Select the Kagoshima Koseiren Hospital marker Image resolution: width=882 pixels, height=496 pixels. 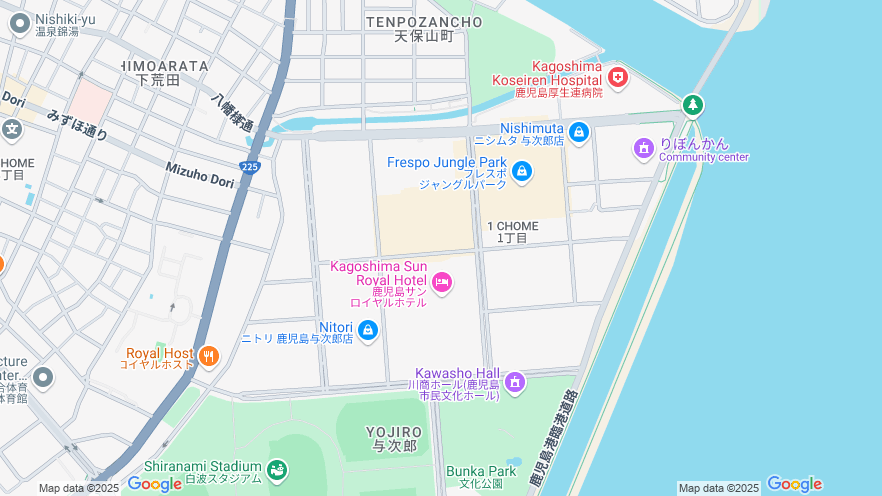[x=618, y=77]
